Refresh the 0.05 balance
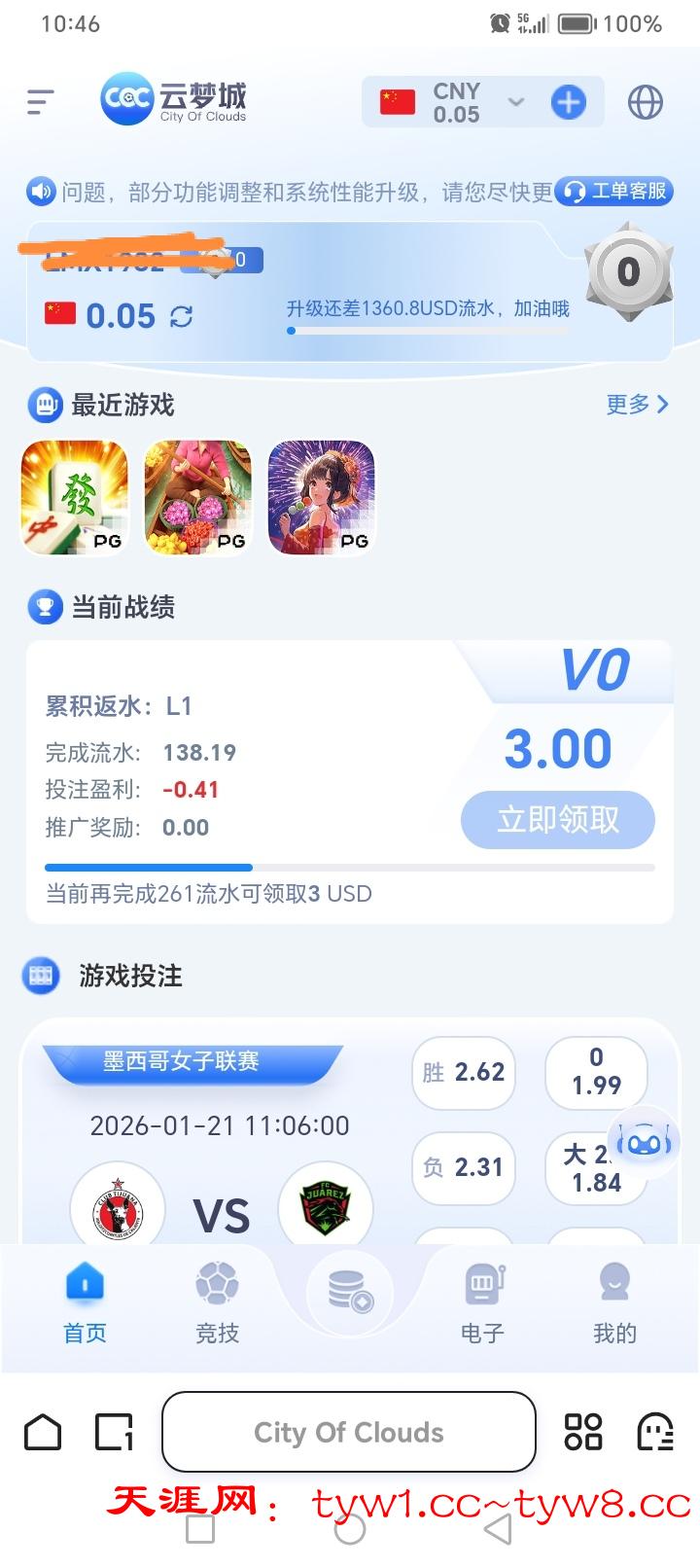Image resolution: width=700 pixels, height=1568 pixels. pyautogui.click(x=182, y=316)
